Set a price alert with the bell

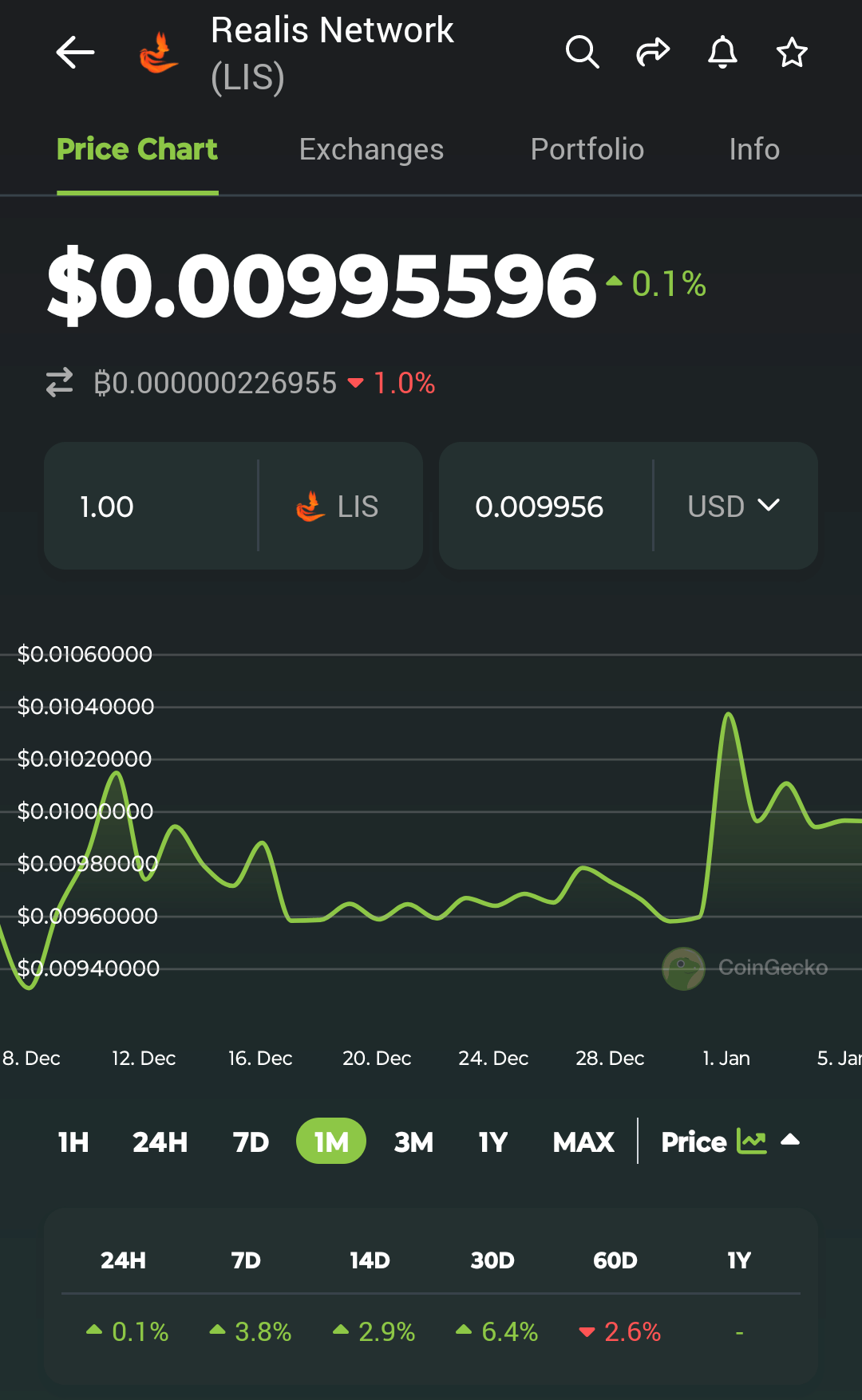[x=722, y=53]
